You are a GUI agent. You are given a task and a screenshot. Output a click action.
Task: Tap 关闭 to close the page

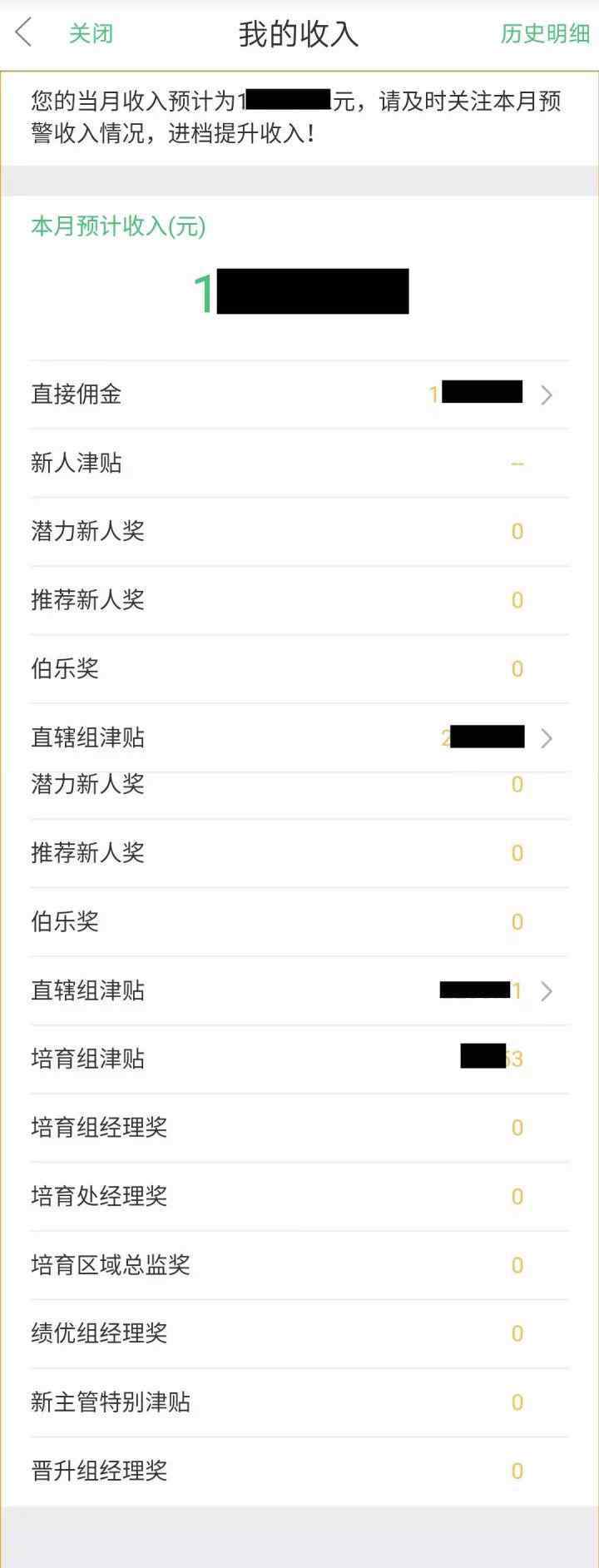pos(91,34)
